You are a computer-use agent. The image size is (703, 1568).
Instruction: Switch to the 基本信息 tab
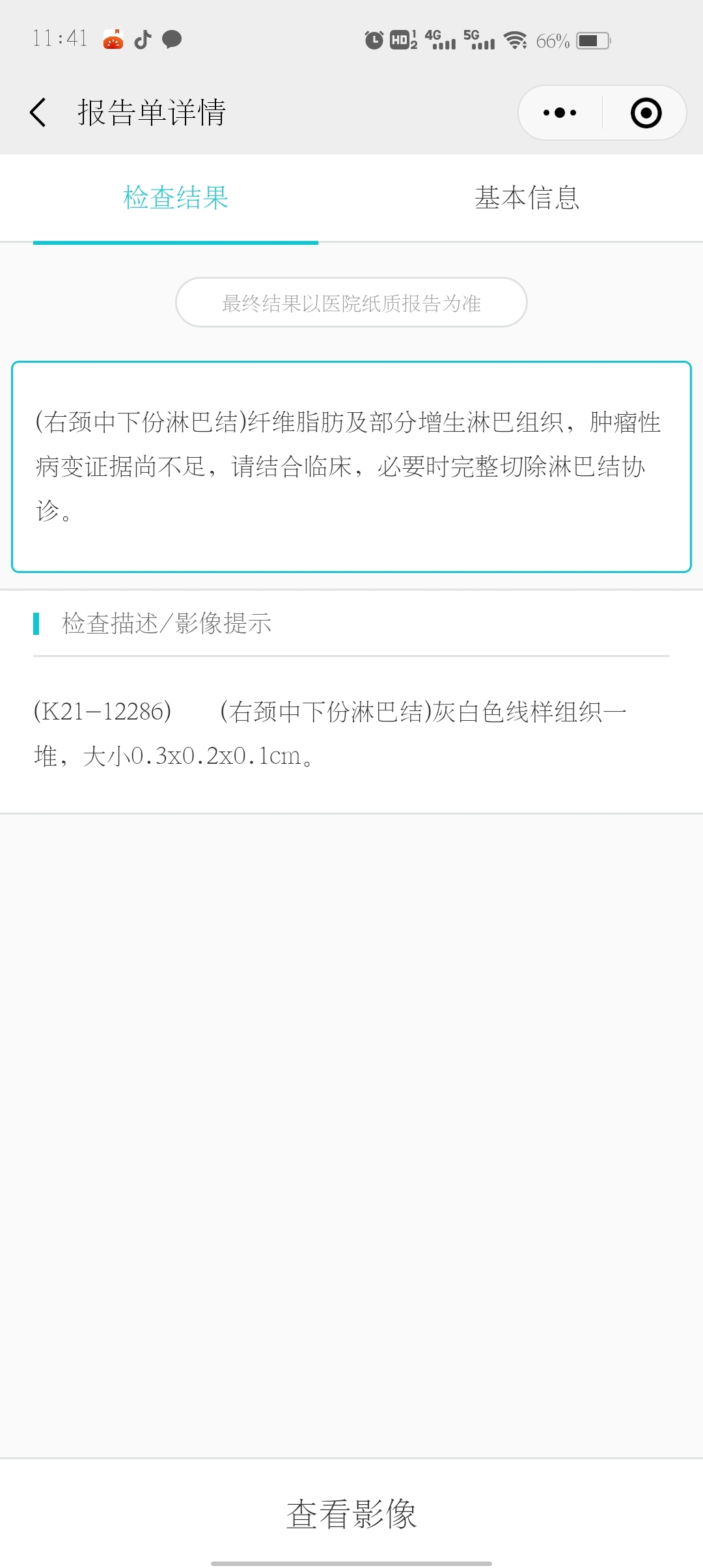(x=527, y=197)
